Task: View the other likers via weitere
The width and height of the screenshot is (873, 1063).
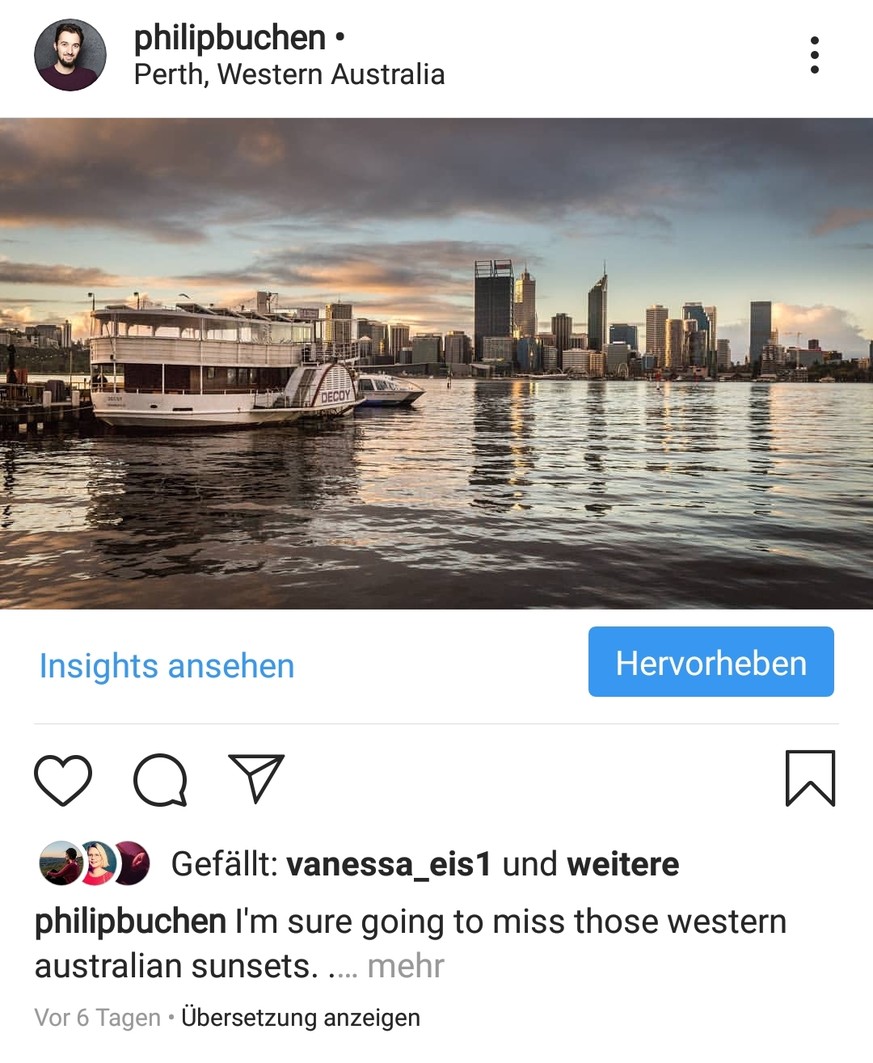Action: [622, 864]
